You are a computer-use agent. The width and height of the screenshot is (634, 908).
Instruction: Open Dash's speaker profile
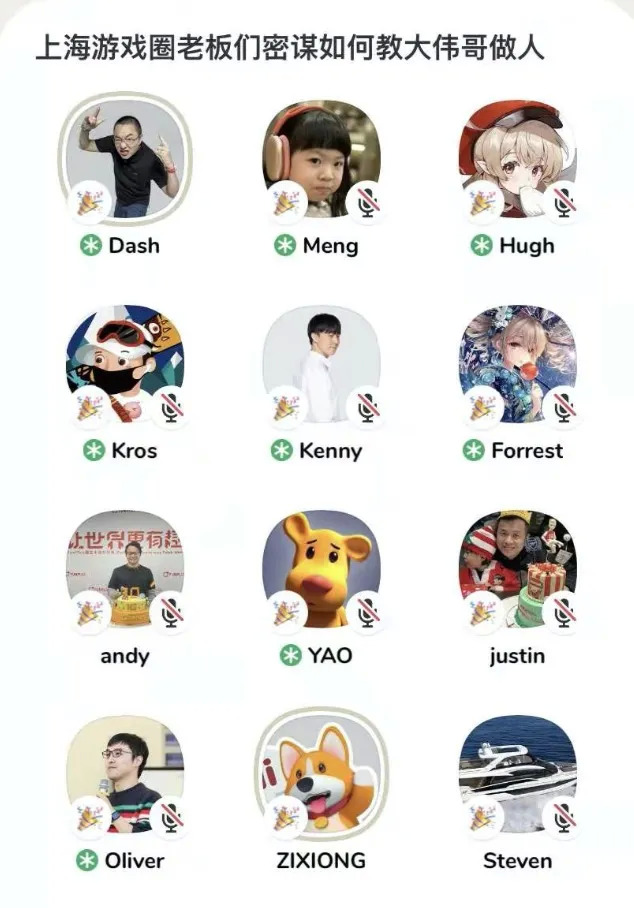(x=125, y=157)
